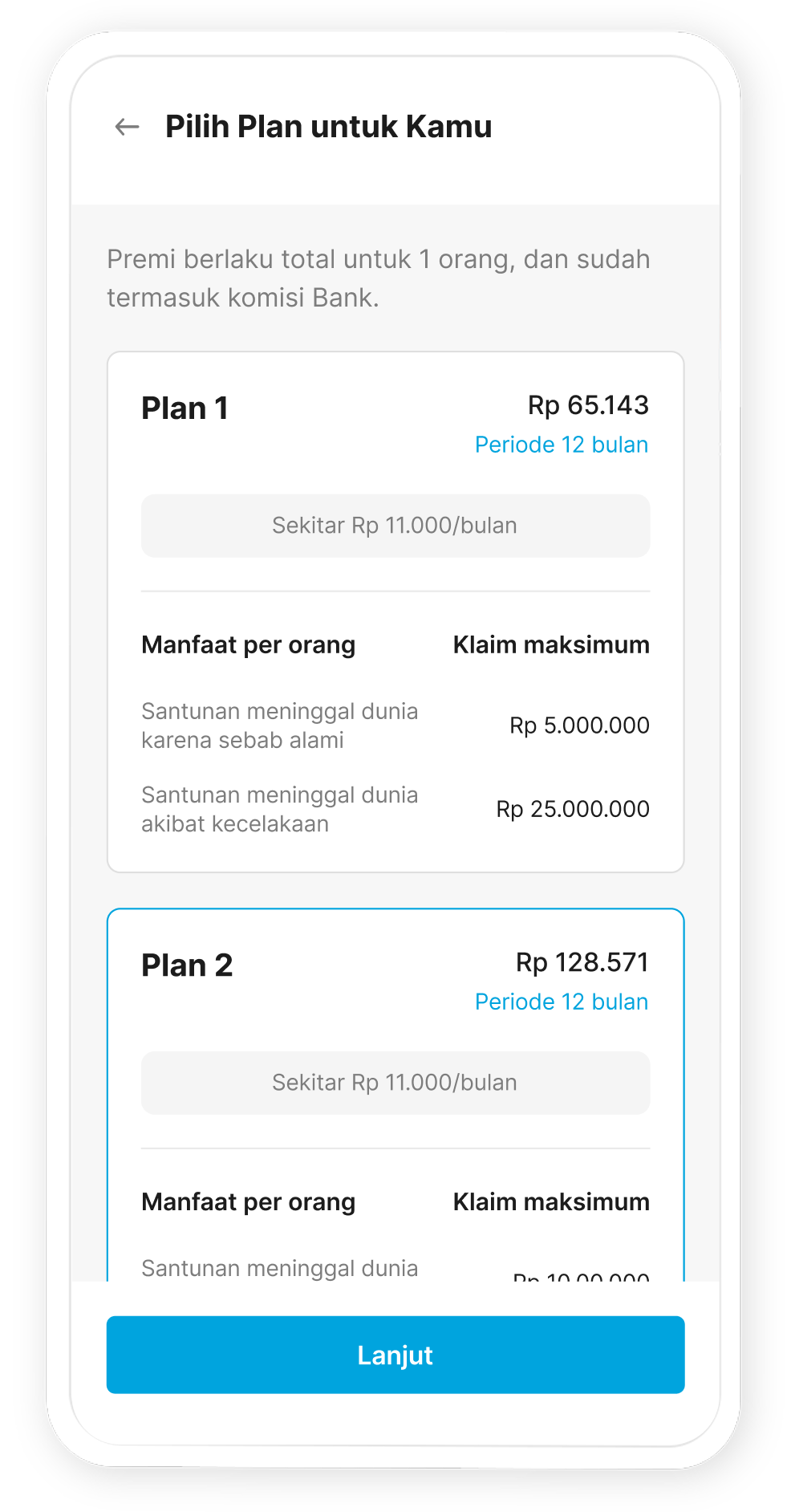Tap the Rp 65.143 price of Plan 1

(x=588, y=405)
